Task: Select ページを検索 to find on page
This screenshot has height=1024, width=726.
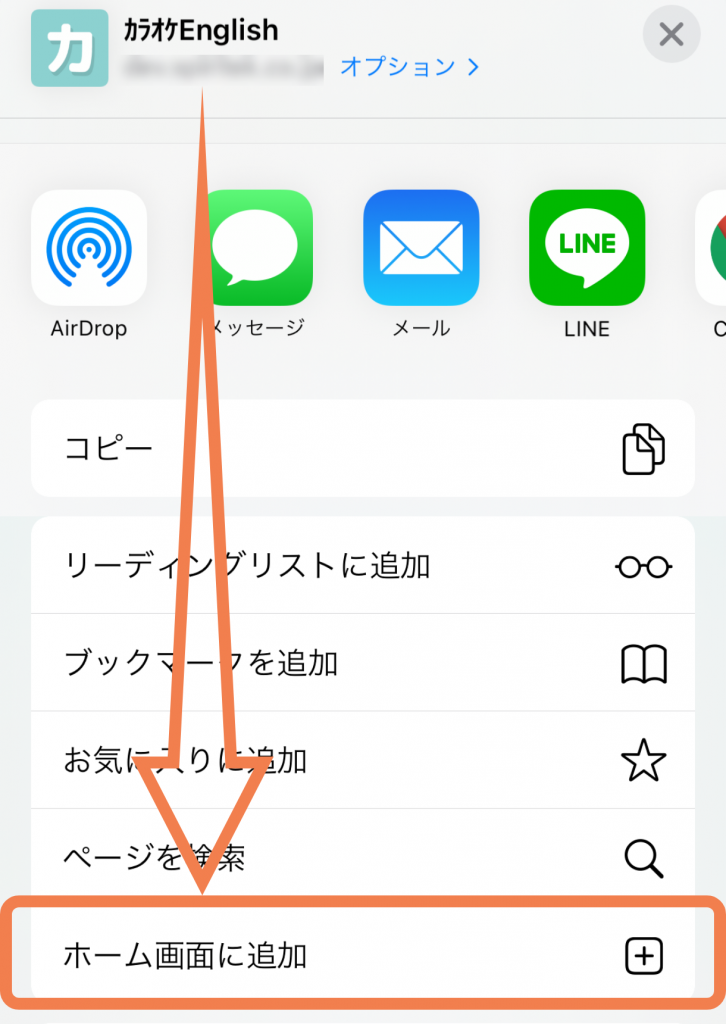Action: point(362,857)
